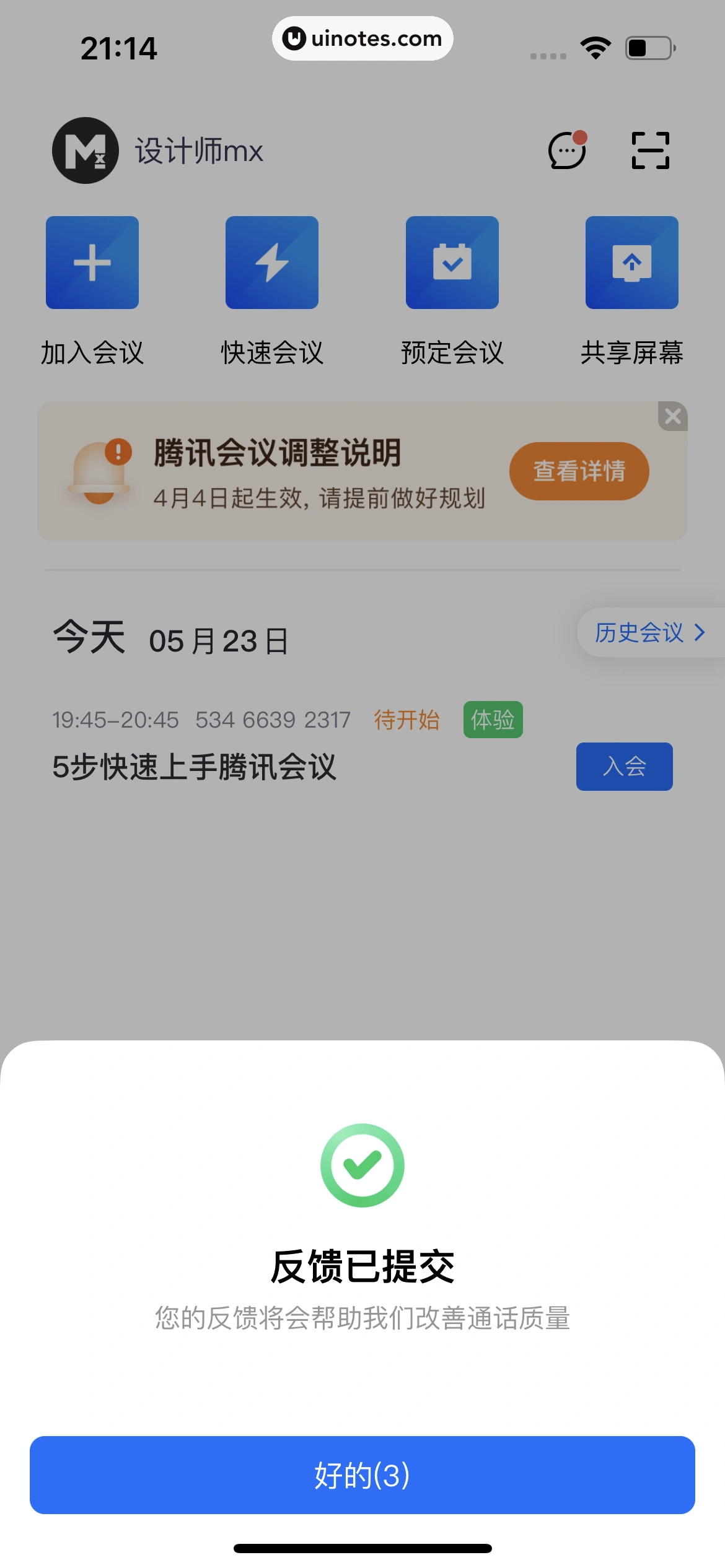Image resolution: width=725 pixels, height=1568 pixels.
Task: Select the 快速会议 lightning icon
Action: coord(271,262)
